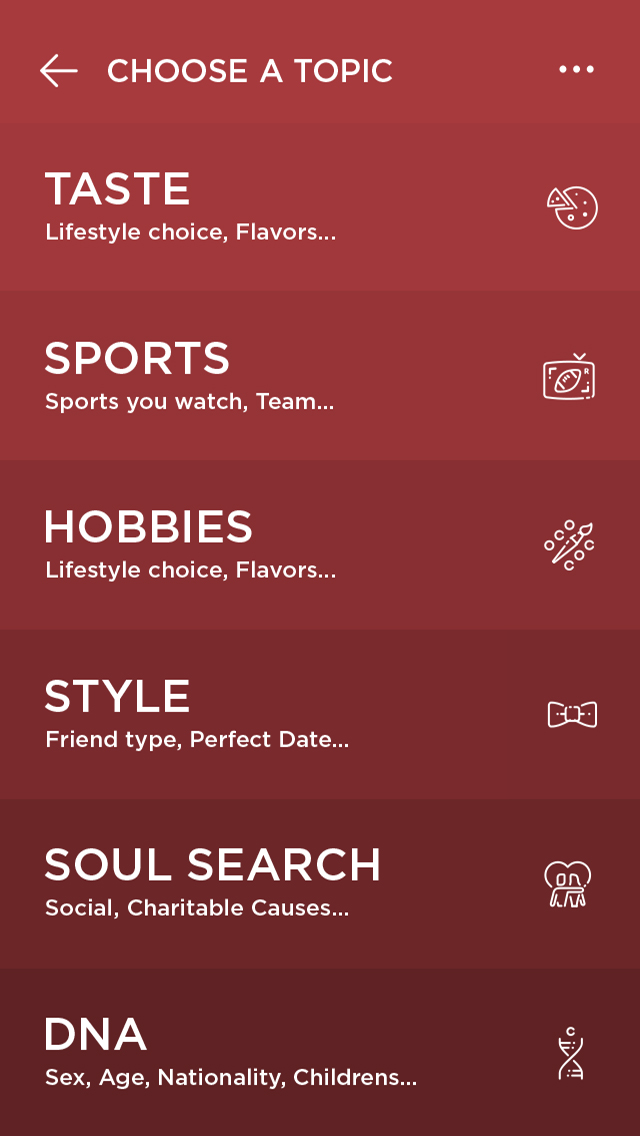Screen dimensions: 640x1136
Task: Open the SOUL SEARCH topic
Action: (320, 883)
